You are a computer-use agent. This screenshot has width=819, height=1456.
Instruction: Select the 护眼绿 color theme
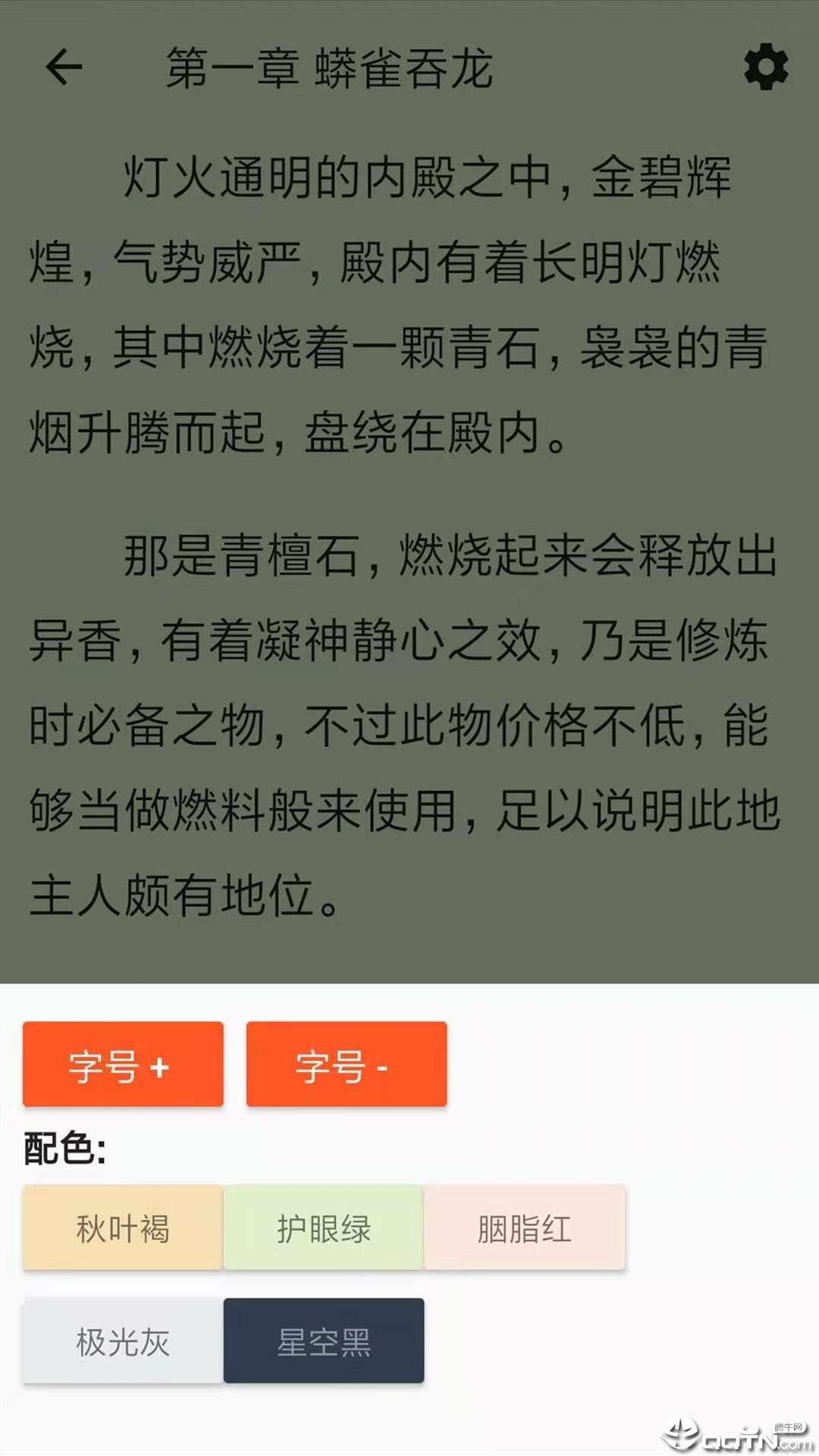[x=324, y=1228]
